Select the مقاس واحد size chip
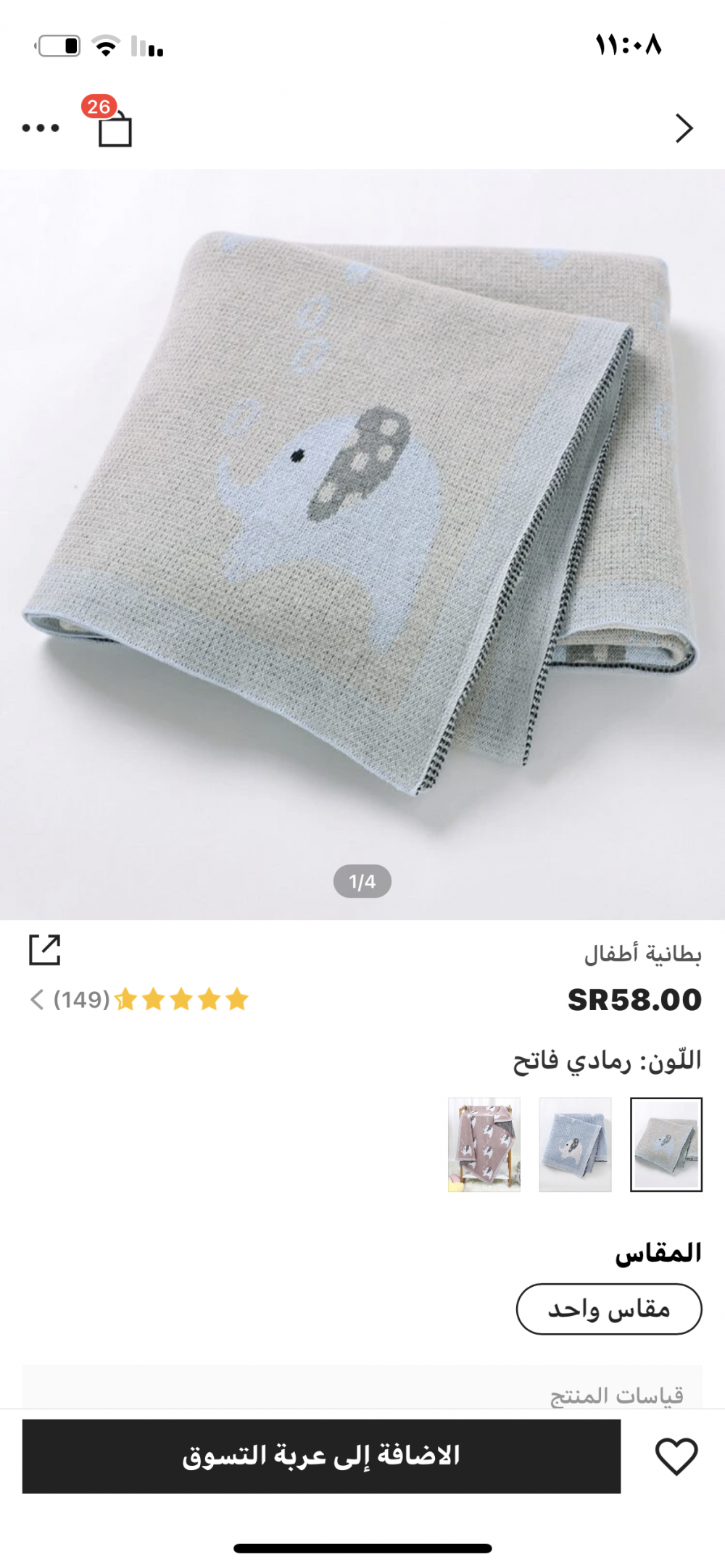725x1568 pixels. click(609, 1309)
